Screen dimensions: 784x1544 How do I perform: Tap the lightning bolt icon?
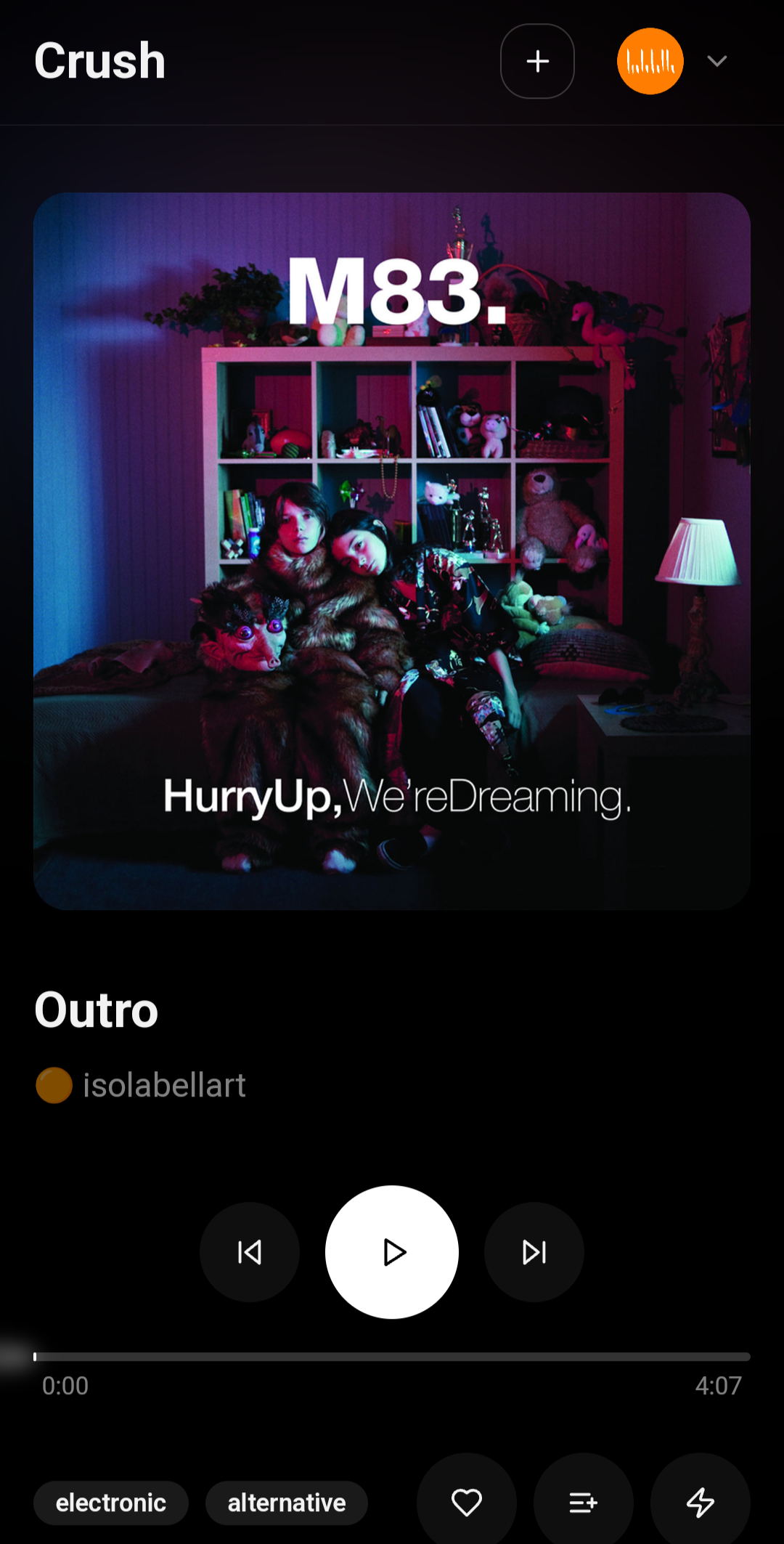coord(700,1502)
